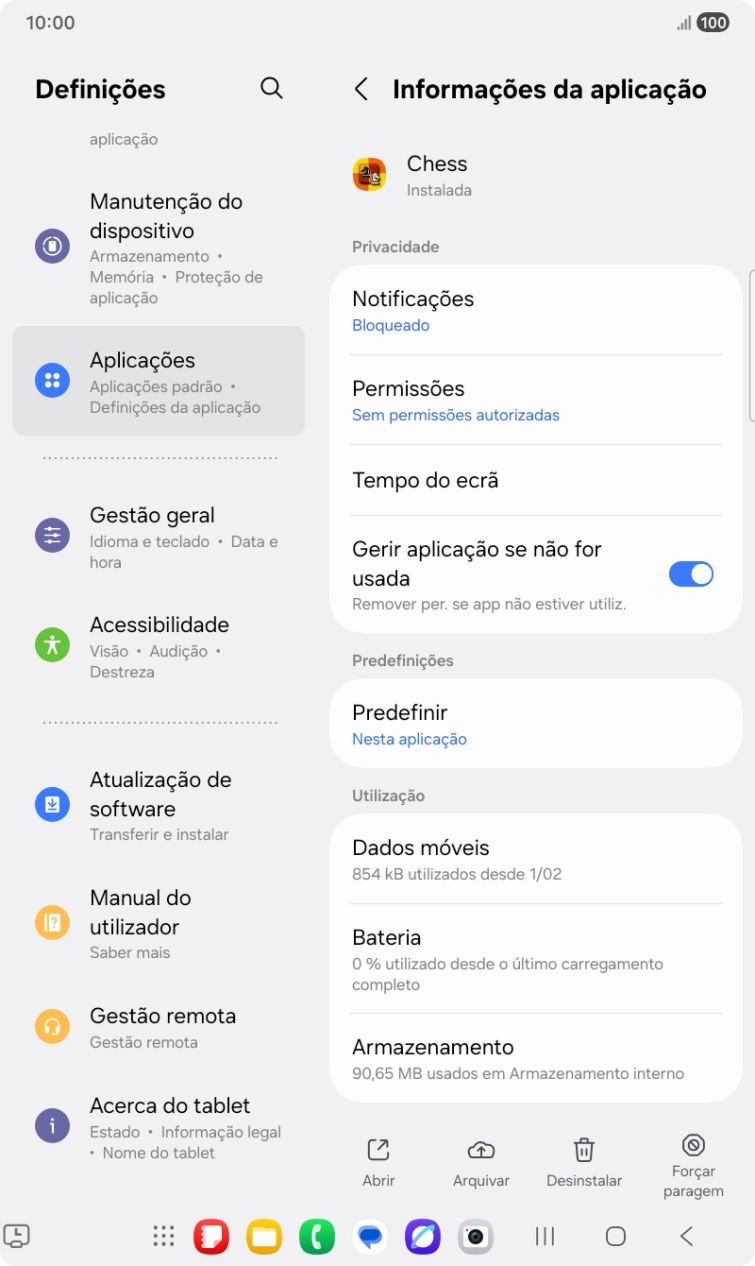Search settings with the magnifier icon
755x1266 pixels.
pos(271,88)
